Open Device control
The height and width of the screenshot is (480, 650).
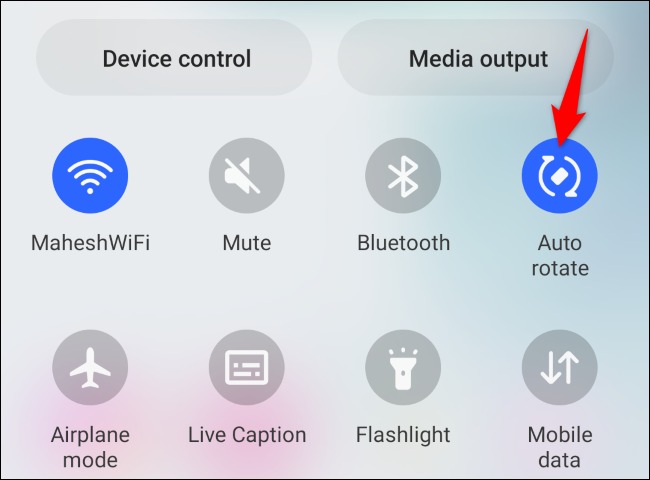(x=175, y=58)
